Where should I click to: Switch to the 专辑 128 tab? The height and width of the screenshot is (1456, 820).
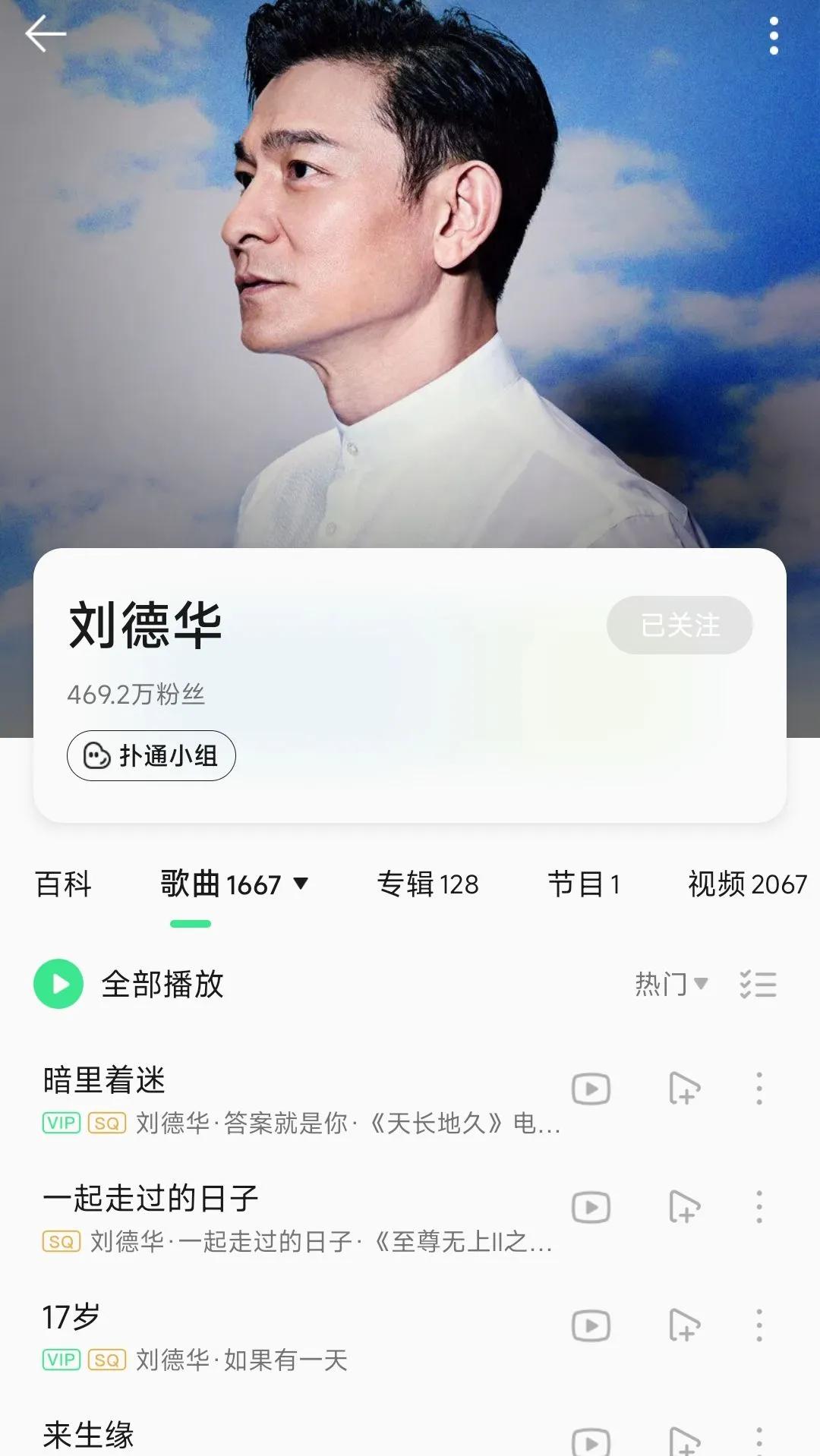pos(427,885)
